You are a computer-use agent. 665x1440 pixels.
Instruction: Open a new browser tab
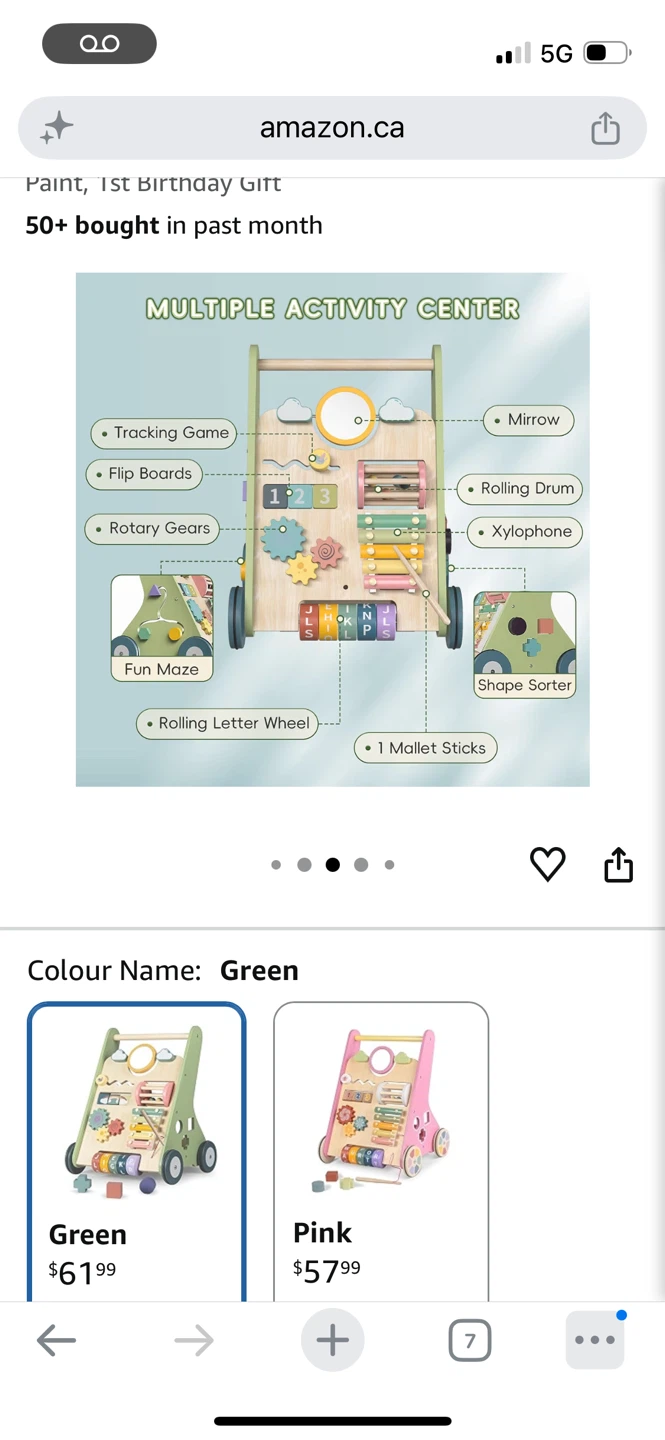pos(332,1340)
